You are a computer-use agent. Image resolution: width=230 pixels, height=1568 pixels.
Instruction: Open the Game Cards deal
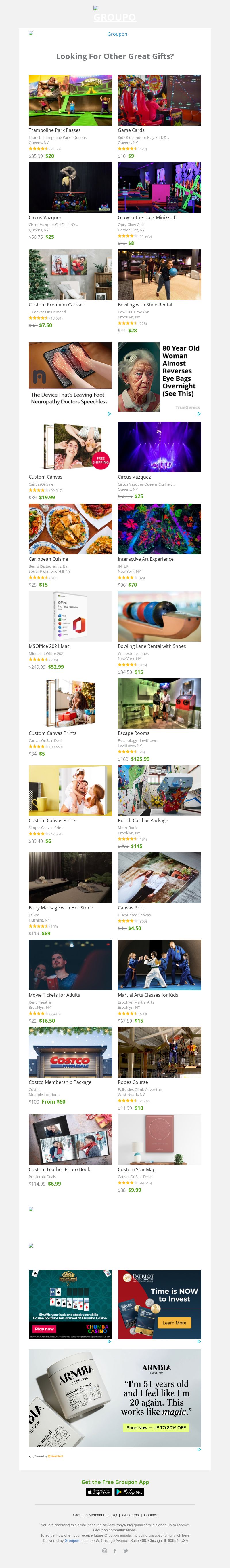pyautogui.click(x=159, y=101)
